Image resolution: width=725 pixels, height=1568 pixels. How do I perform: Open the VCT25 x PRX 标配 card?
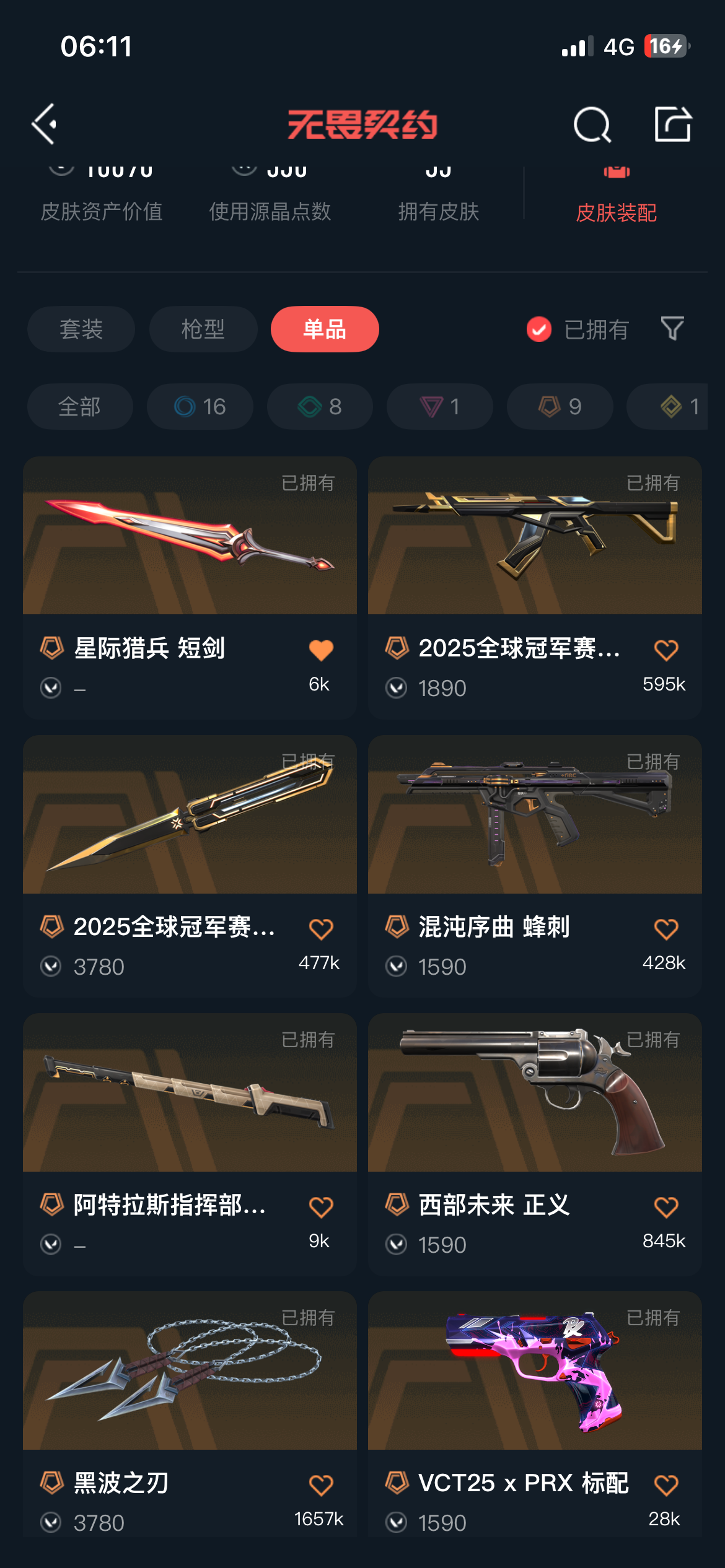click(535, 1414)
